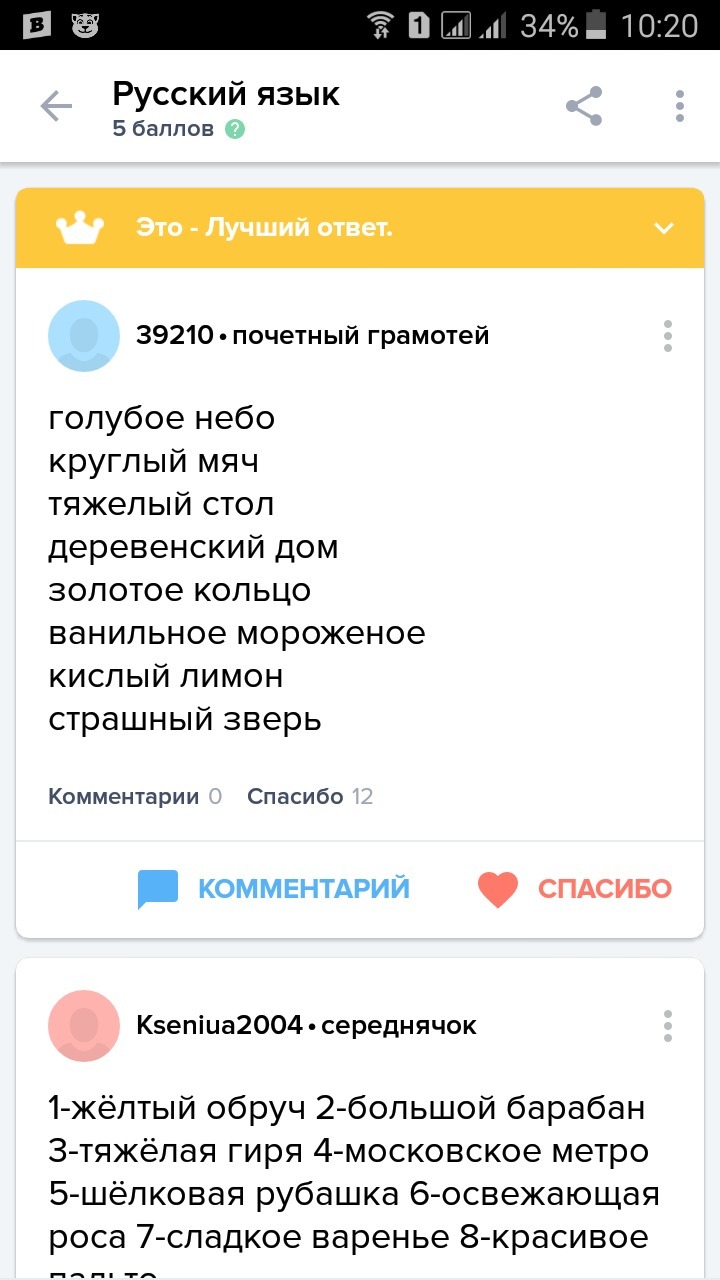Open options menu for Kseniua2004's answer
720x1280 pixels.
tap(667, 1026)
